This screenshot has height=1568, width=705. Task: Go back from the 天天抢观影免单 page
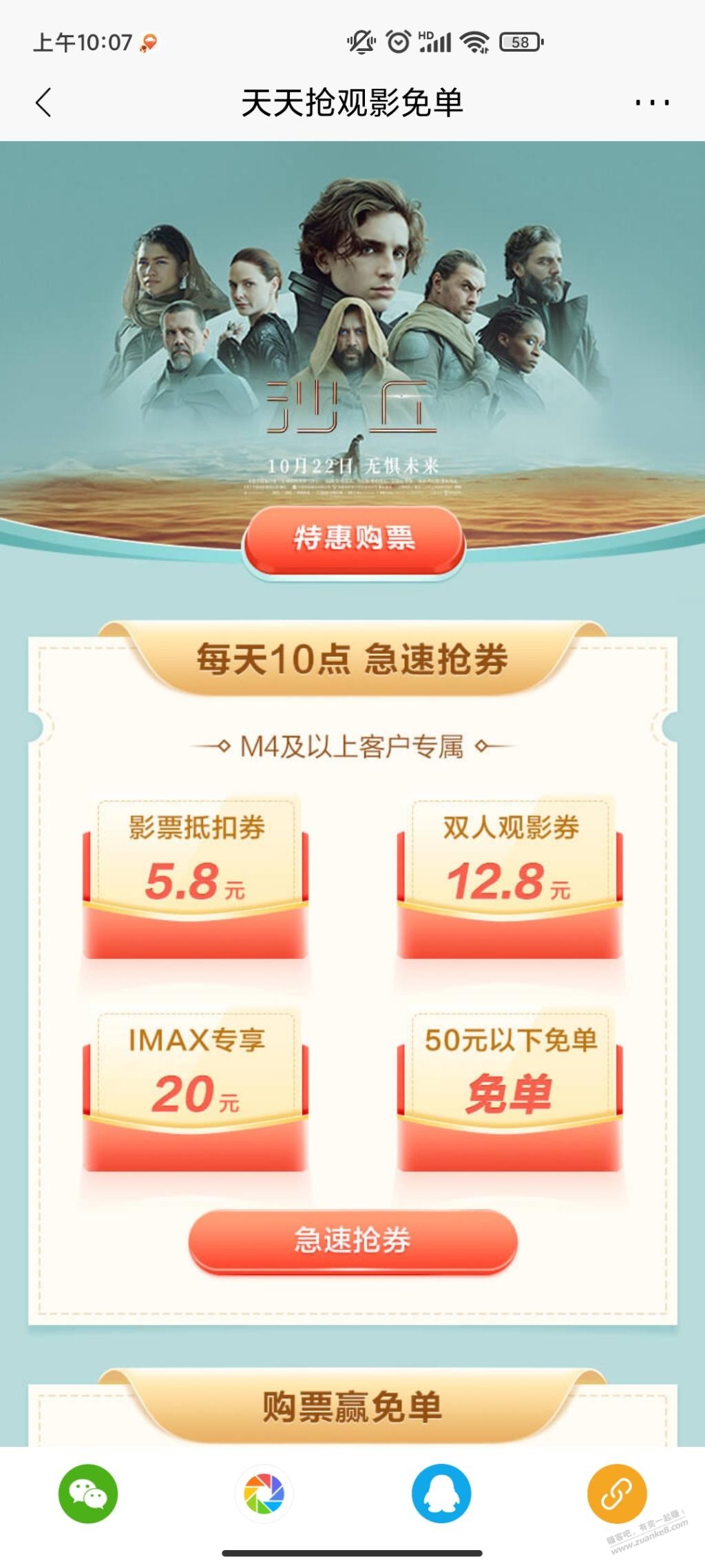(x=43, y=103)
